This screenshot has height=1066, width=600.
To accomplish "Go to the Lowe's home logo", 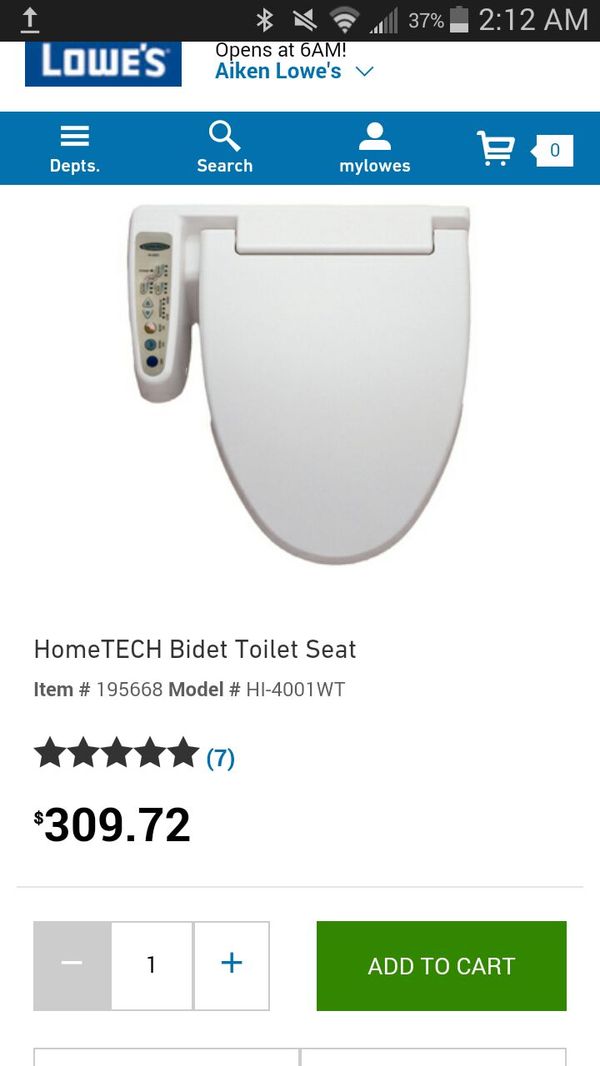I will click(103, 63).
